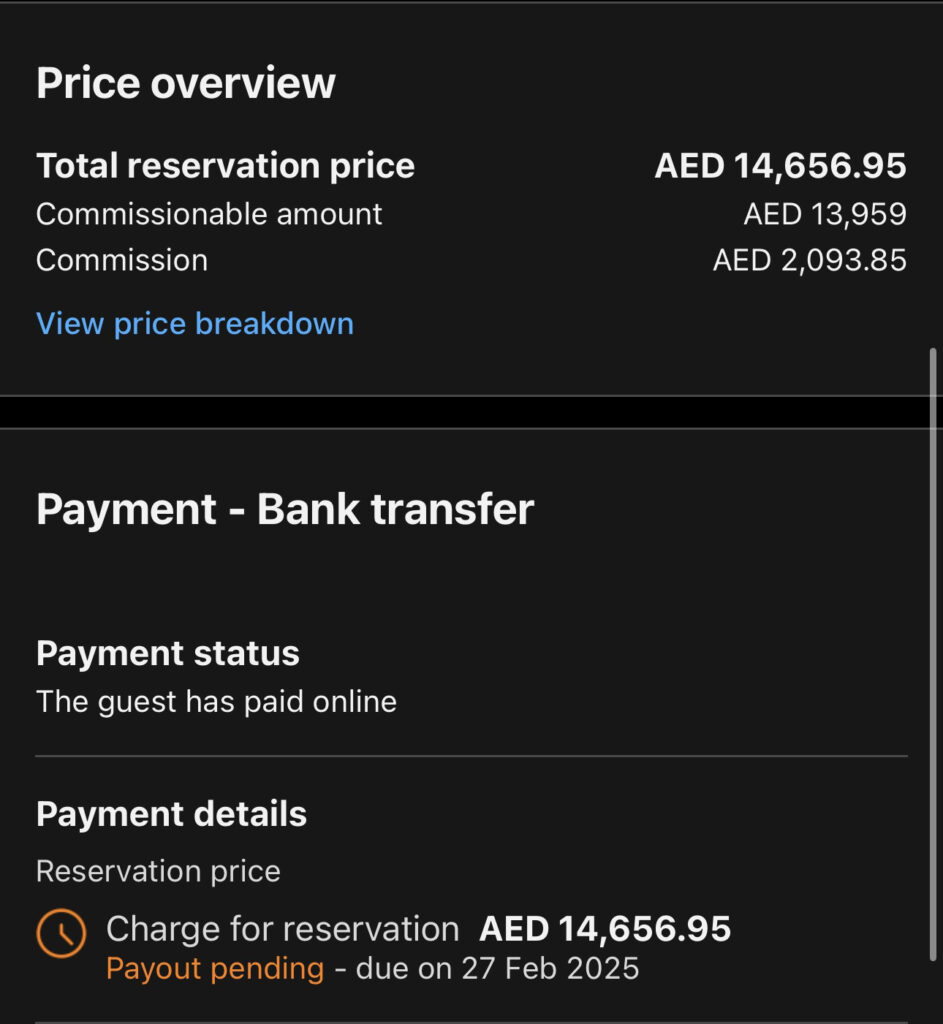Click the Commission label

[x=121, y=260]
